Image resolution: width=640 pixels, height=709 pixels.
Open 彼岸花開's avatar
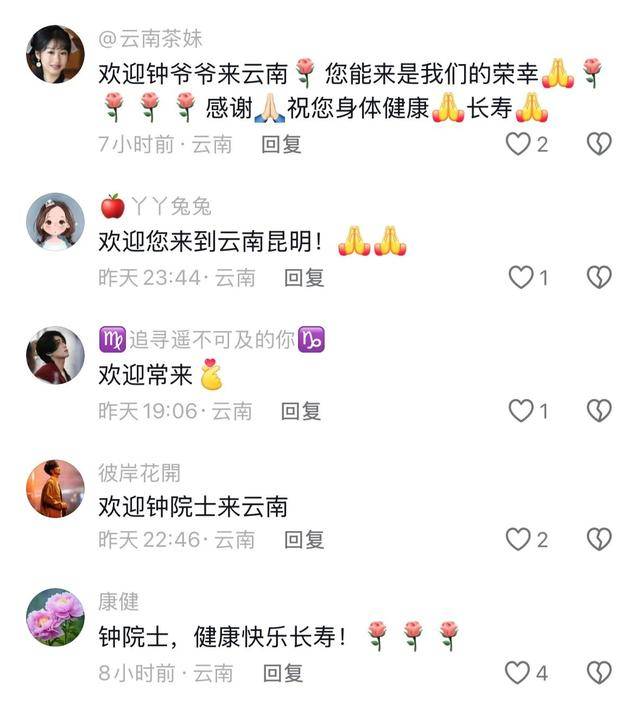coord(55,488)
